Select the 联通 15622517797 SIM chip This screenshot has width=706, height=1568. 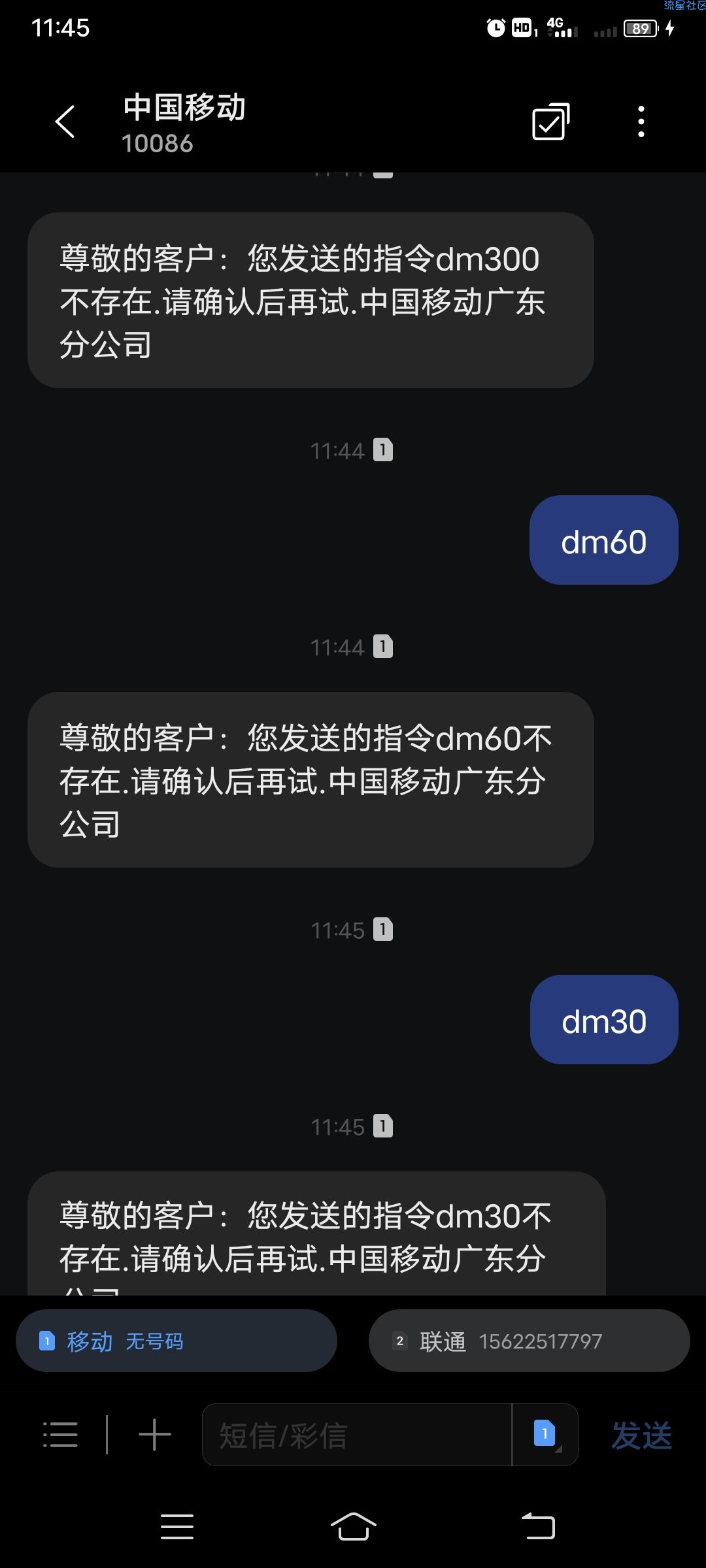[x=529, y=1341]
